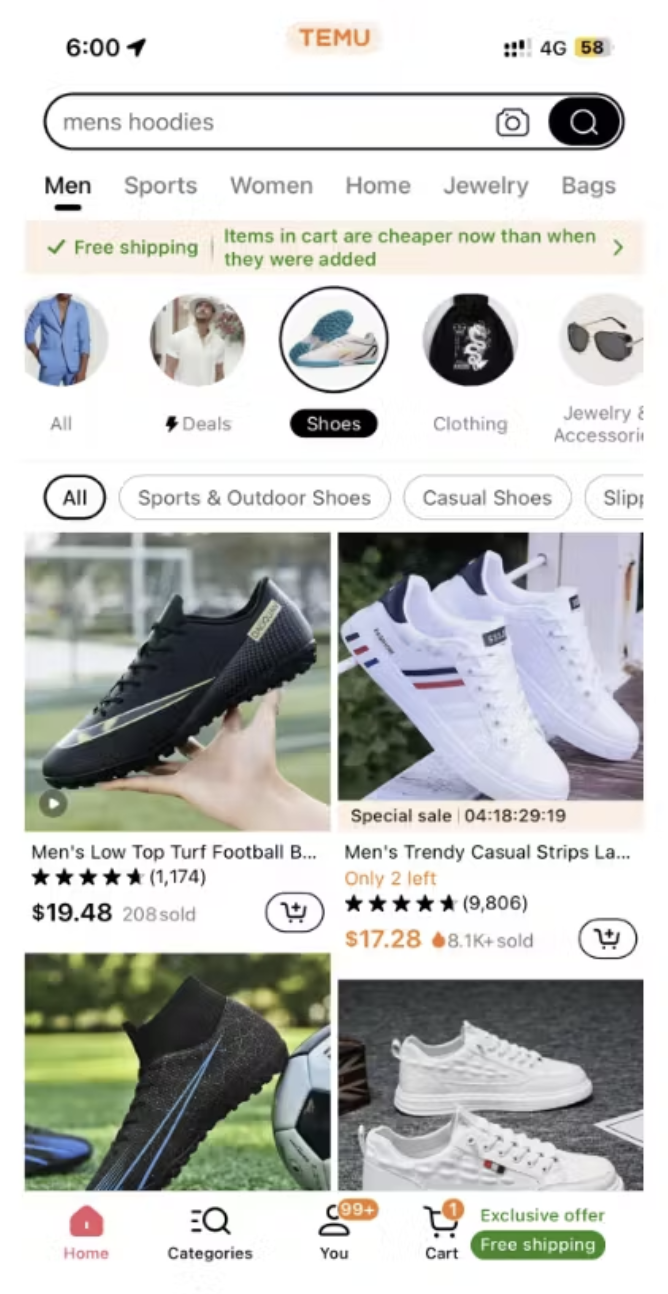Open the Cart with free shipping offer
This screenshot has width=668, height=1294.
(442, 1233)
